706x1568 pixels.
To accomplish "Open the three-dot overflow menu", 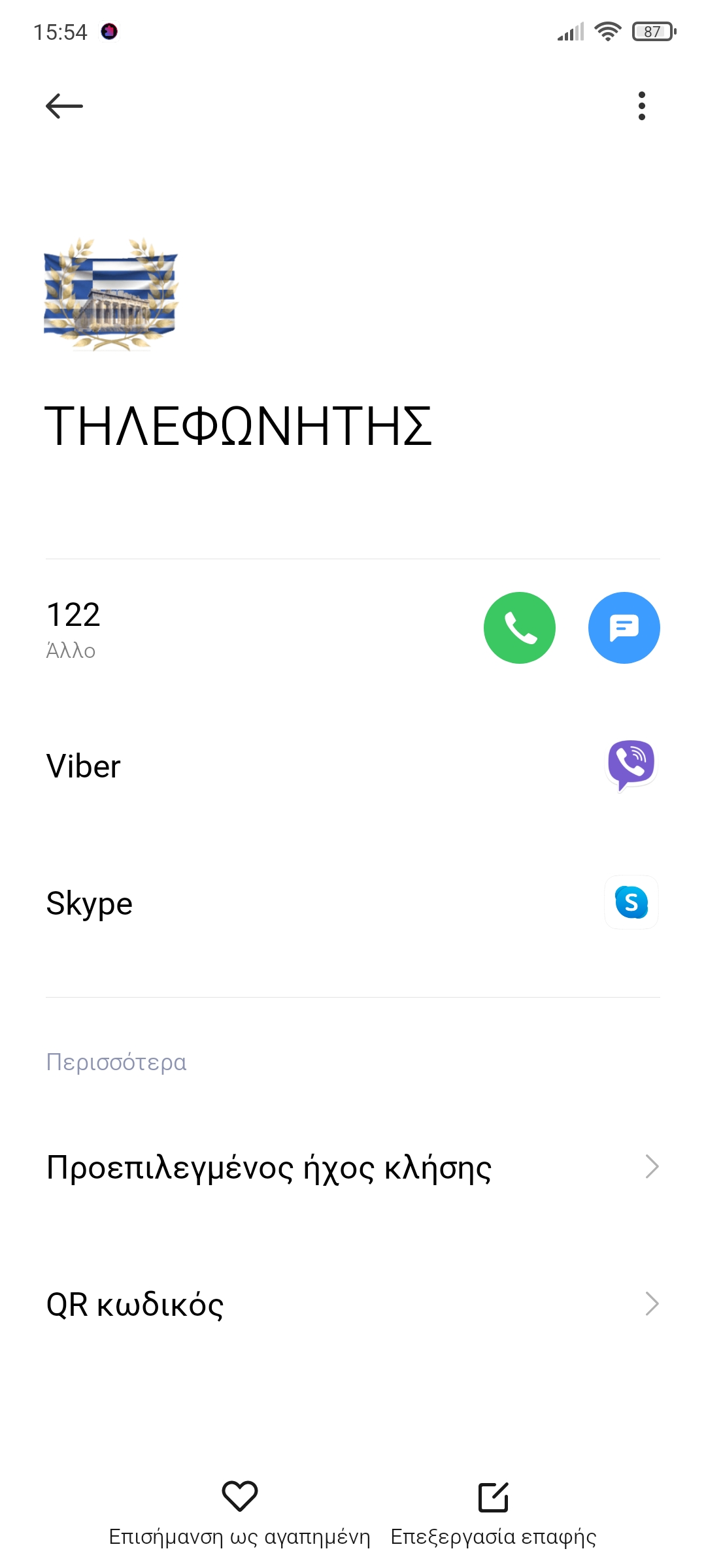I will pyautogui.click(x=641, y=106).
